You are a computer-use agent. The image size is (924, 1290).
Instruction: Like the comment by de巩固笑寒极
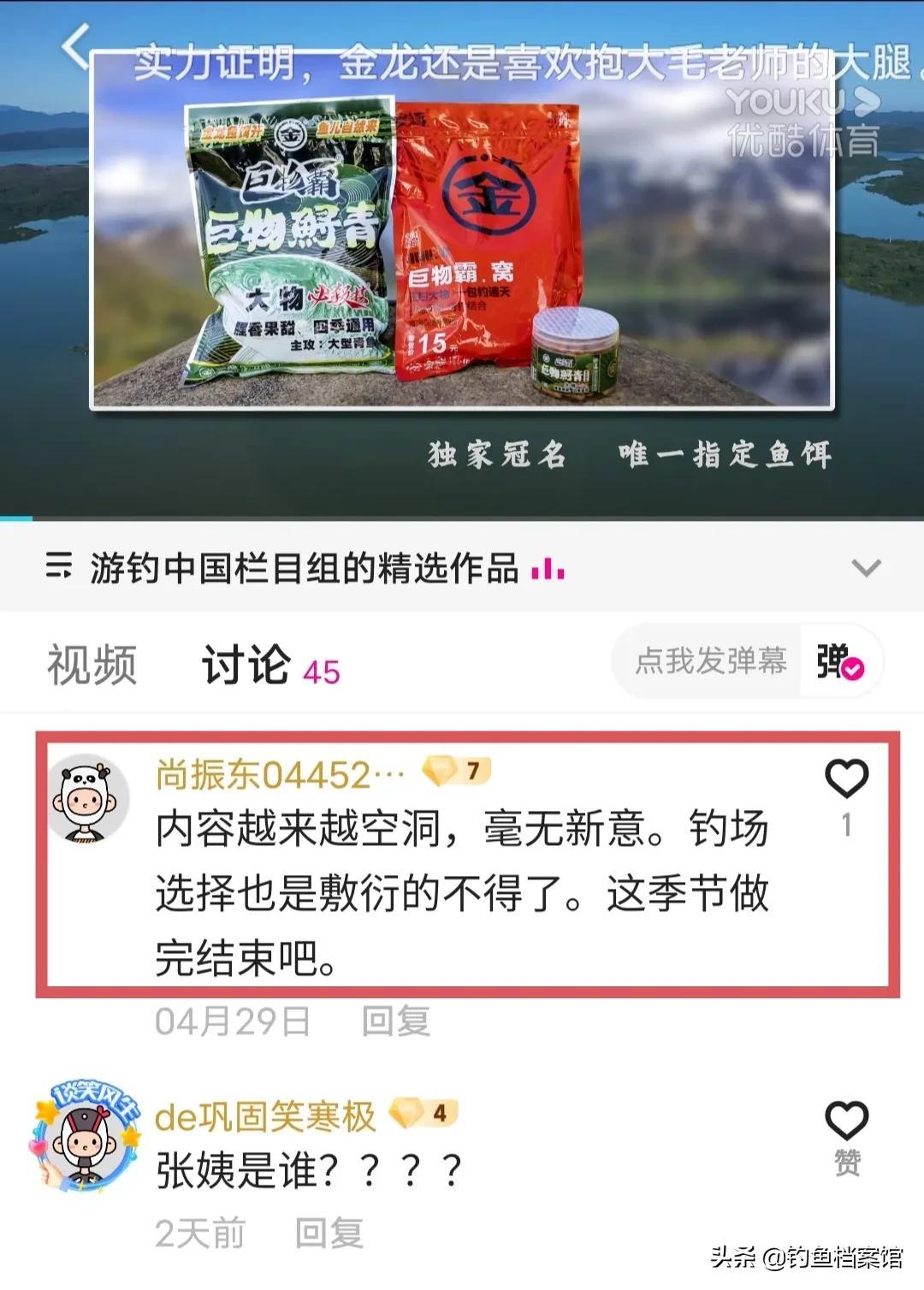pos(846,1121)
